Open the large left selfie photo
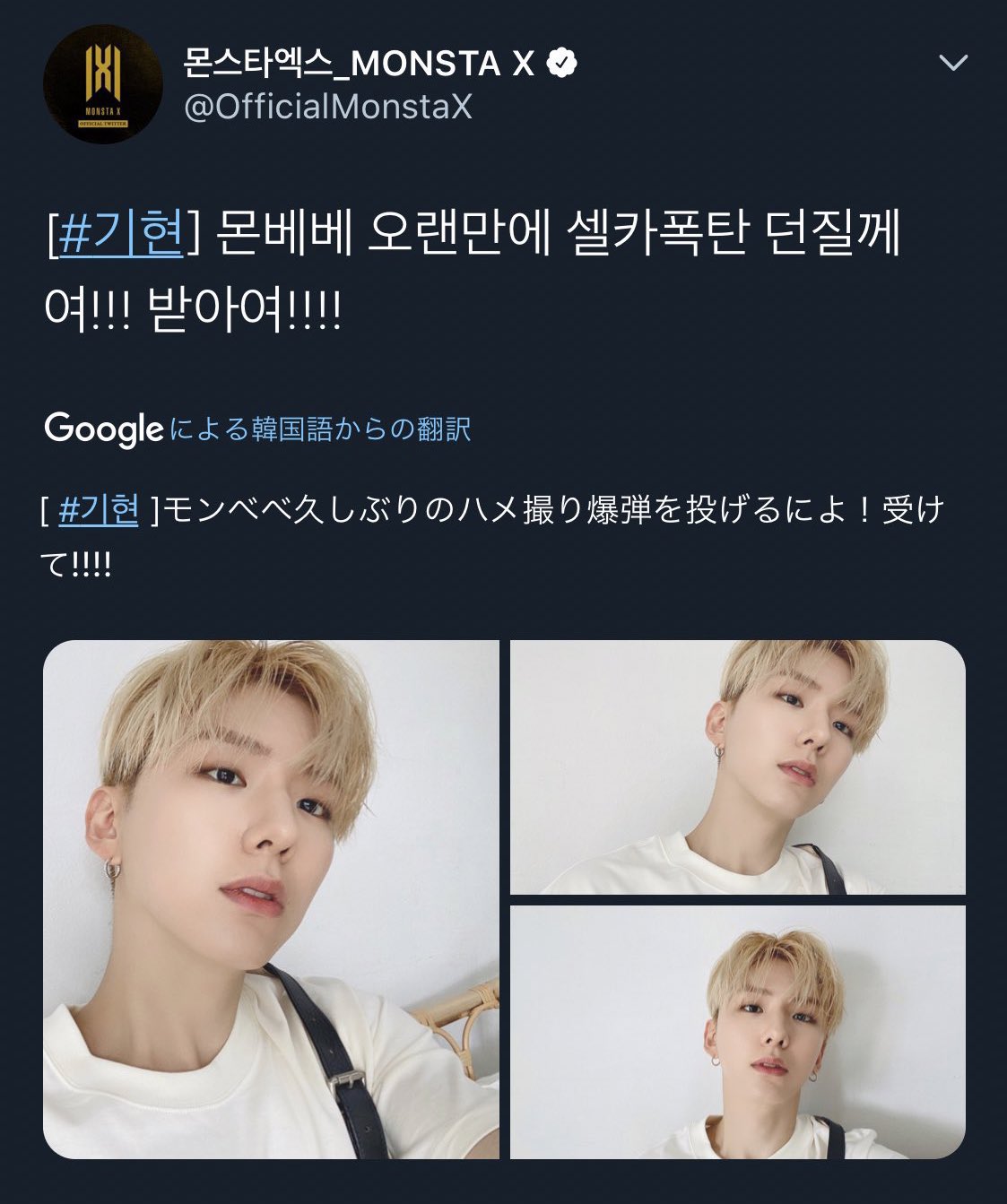This screenshot has height=1204, width=1007. click(x=271, y=899)
